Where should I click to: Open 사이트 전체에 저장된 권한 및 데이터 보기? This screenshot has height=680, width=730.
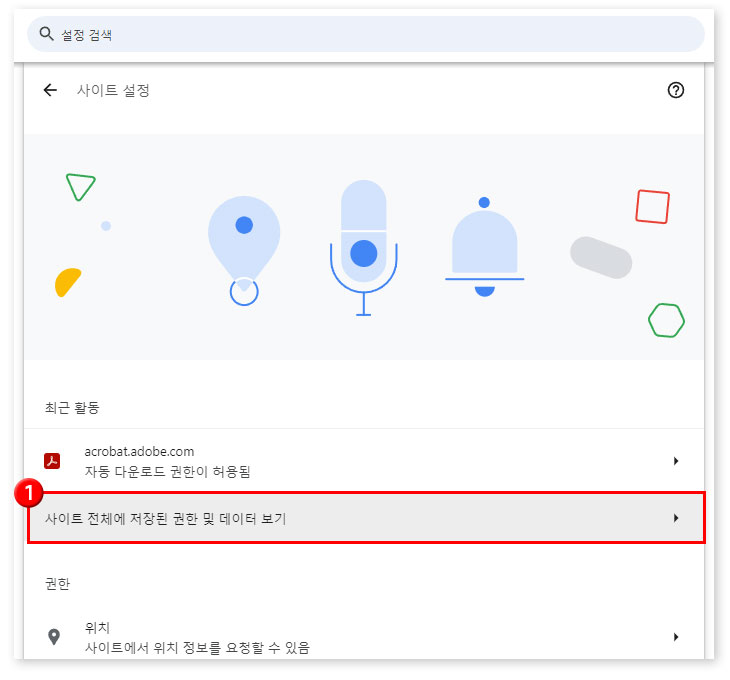click(x=365, y=518)
